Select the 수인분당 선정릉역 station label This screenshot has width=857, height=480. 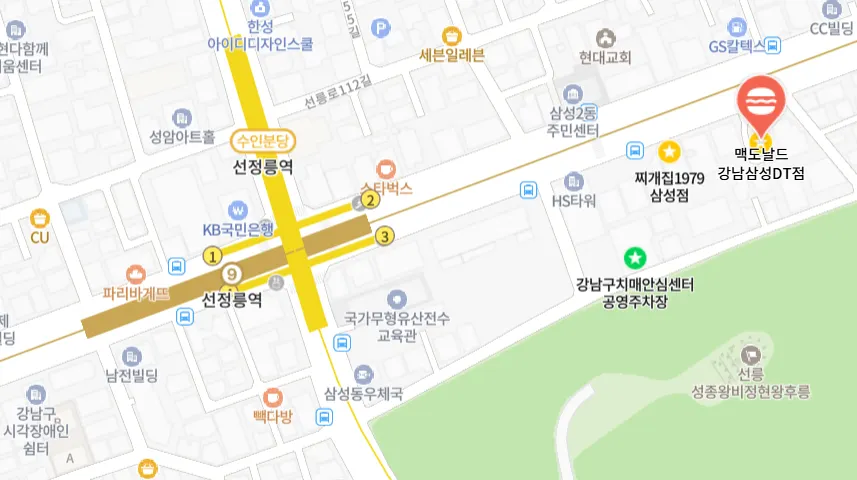click(x=263, y=141)
